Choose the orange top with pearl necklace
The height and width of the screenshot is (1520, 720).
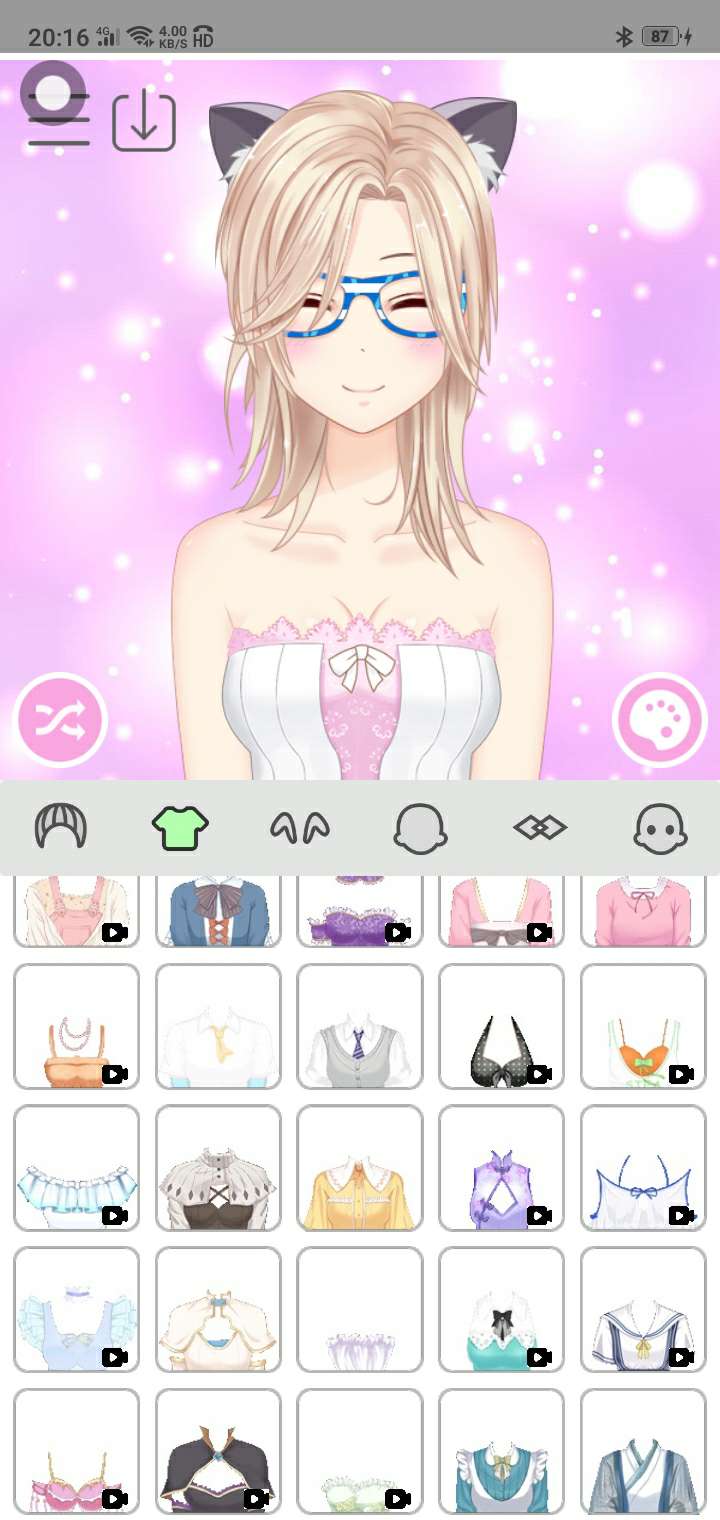coord(76,1026)
